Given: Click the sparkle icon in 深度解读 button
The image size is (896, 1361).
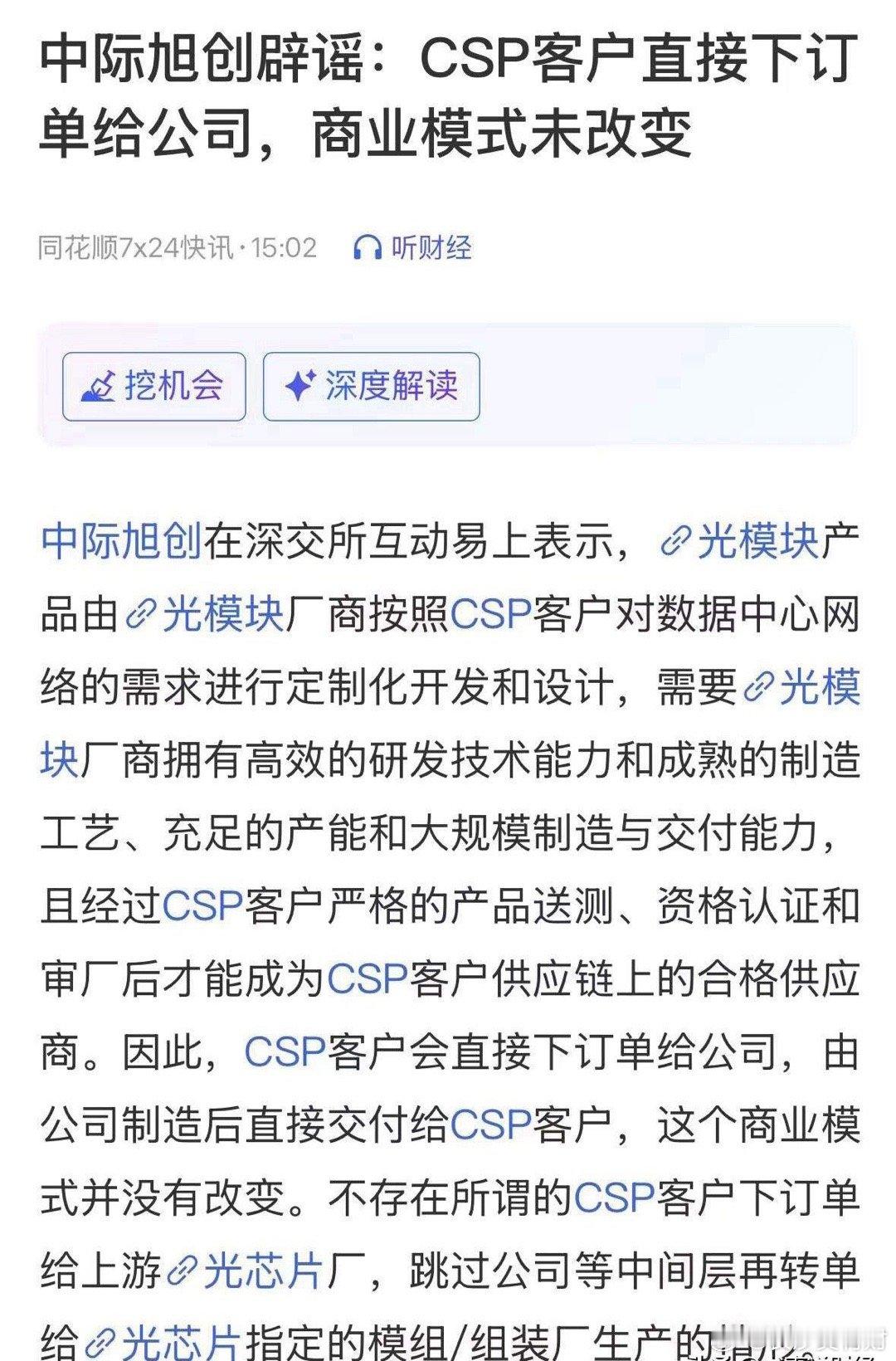Looking at the screenshot, I should point(299,383).
